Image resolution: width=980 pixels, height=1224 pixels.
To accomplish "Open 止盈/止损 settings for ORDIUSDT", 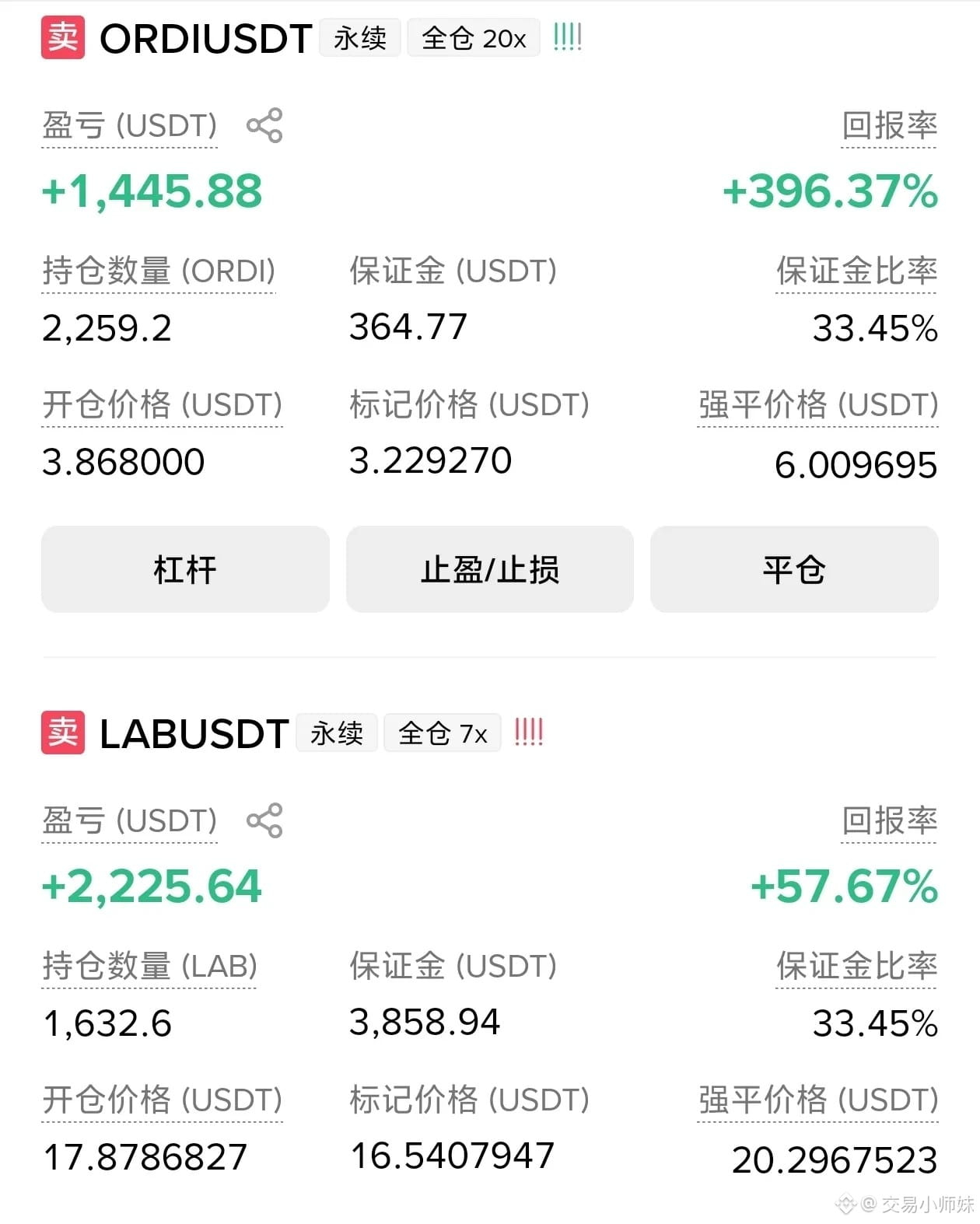I will pyautogui.click(x=490, y=569).
